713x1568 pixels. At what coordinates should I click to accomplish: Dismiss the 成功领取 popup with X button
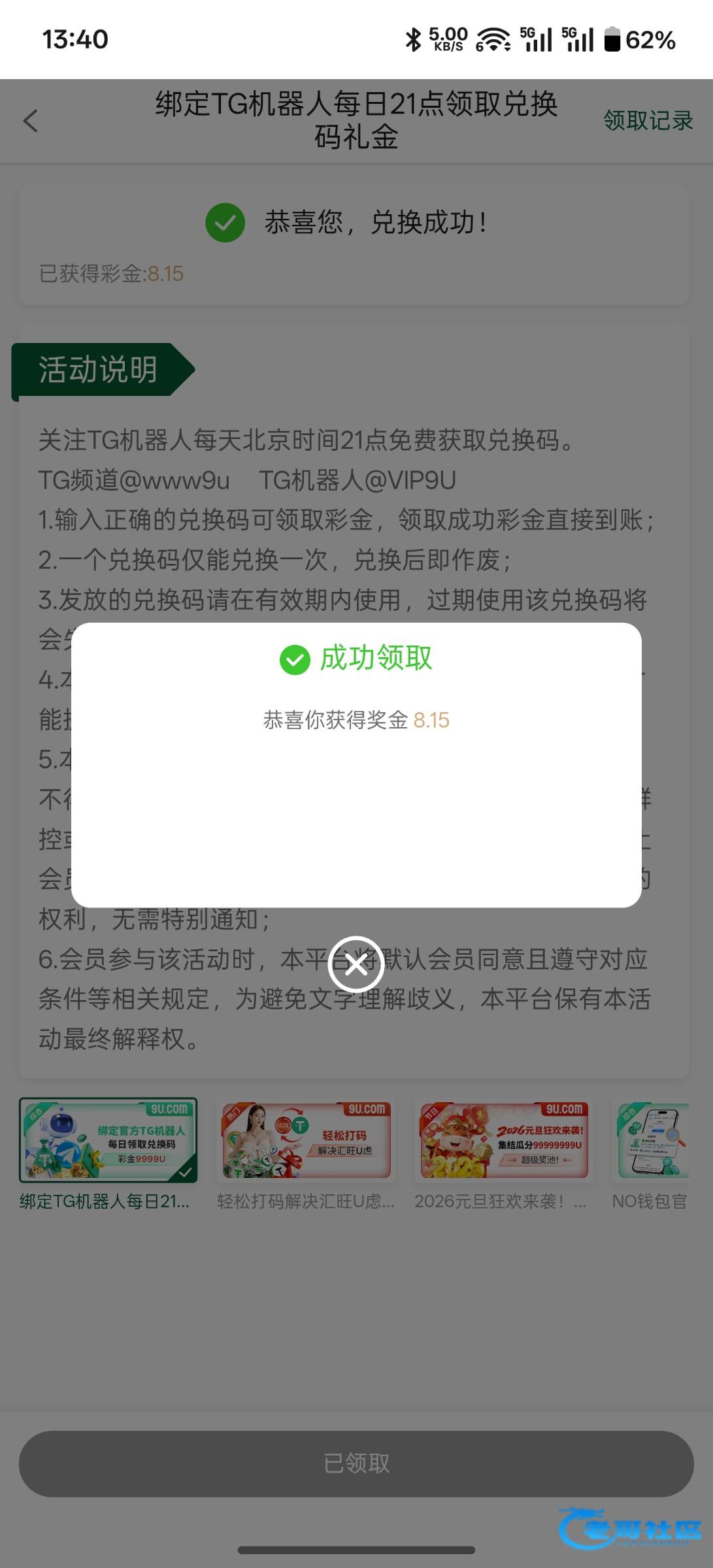(x=356, y=964)
